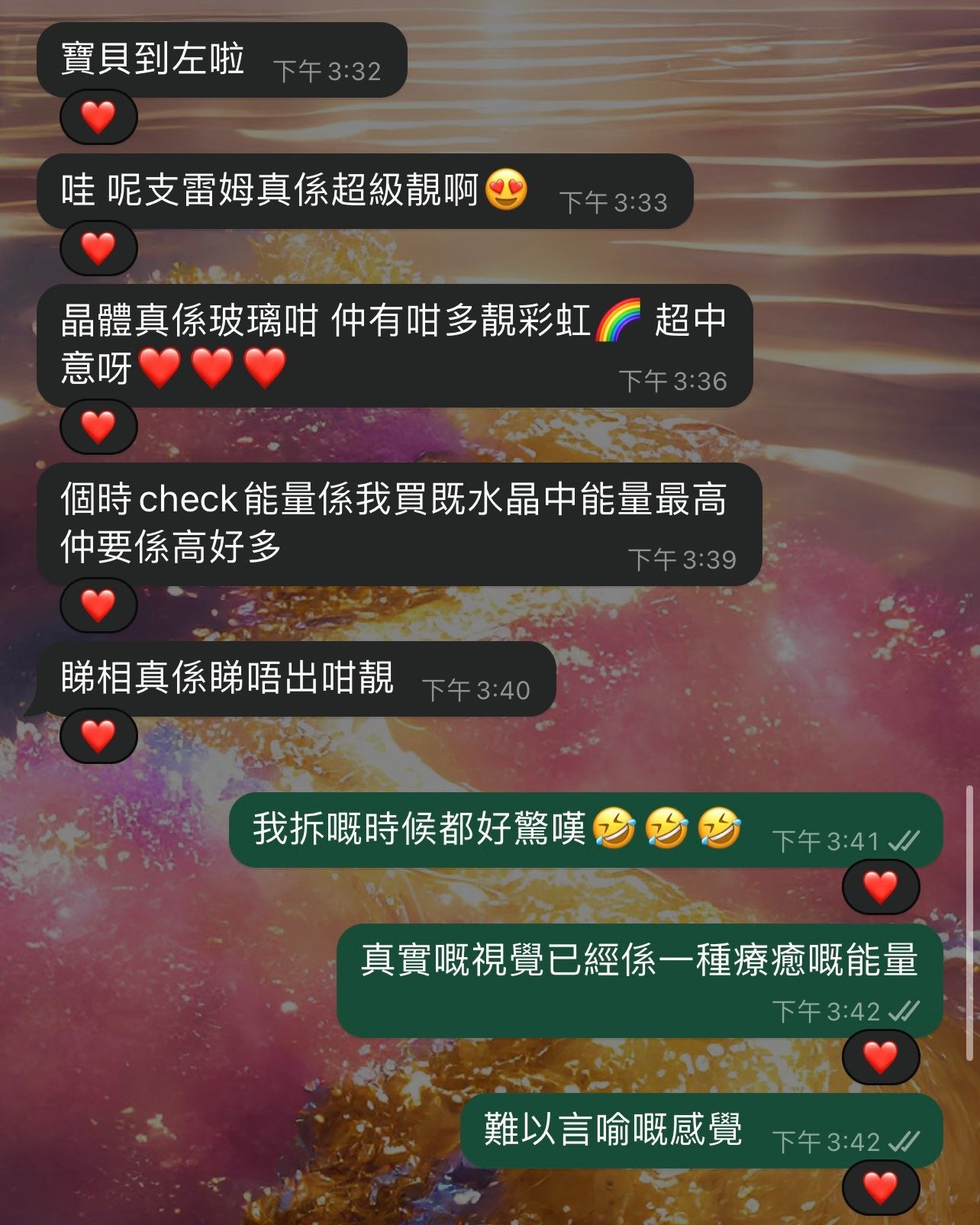Tap the heart reaction under "我拆嘅時候都好驚嘆"

[880, 887]
